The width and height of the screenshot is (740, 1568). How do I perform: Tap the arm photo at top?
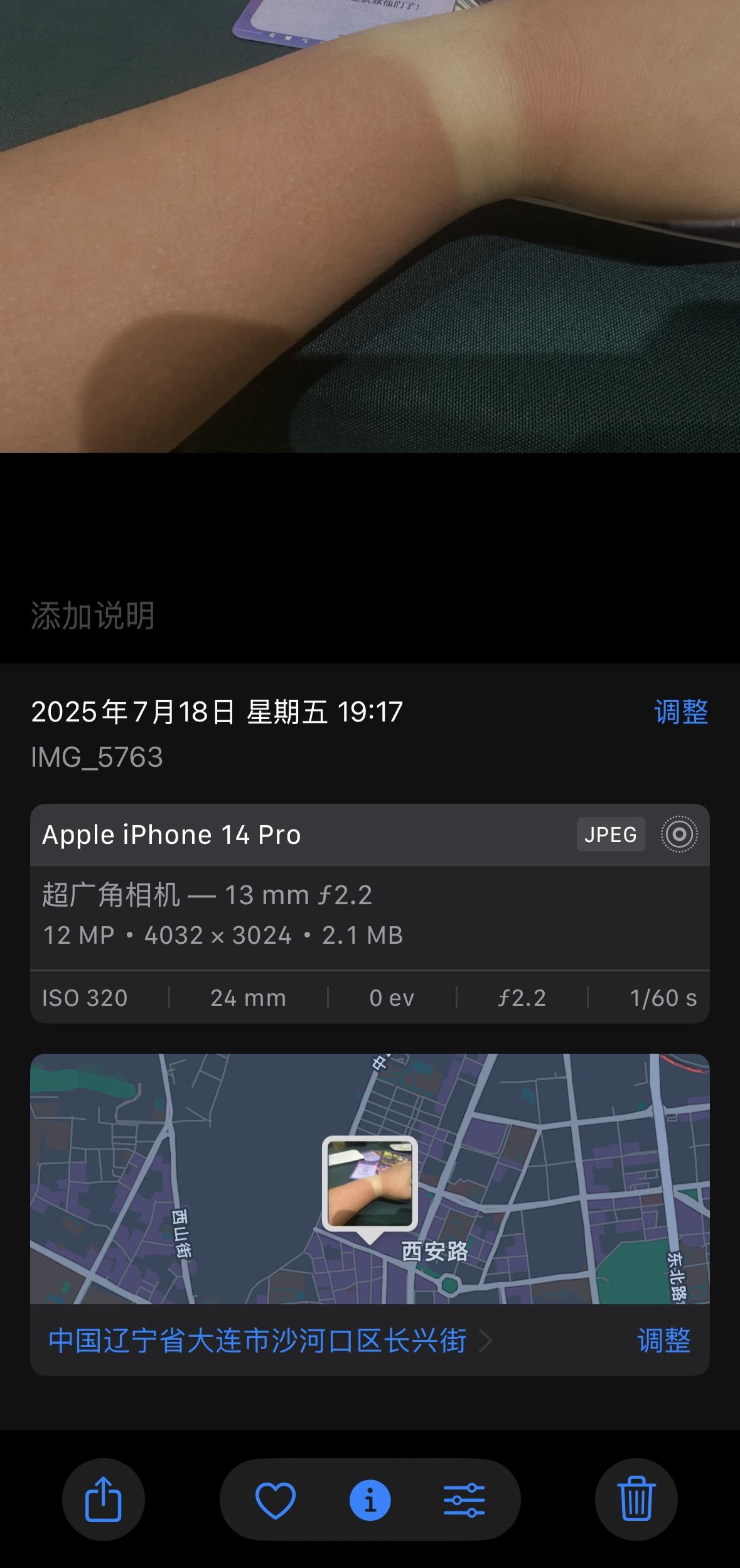370,226
